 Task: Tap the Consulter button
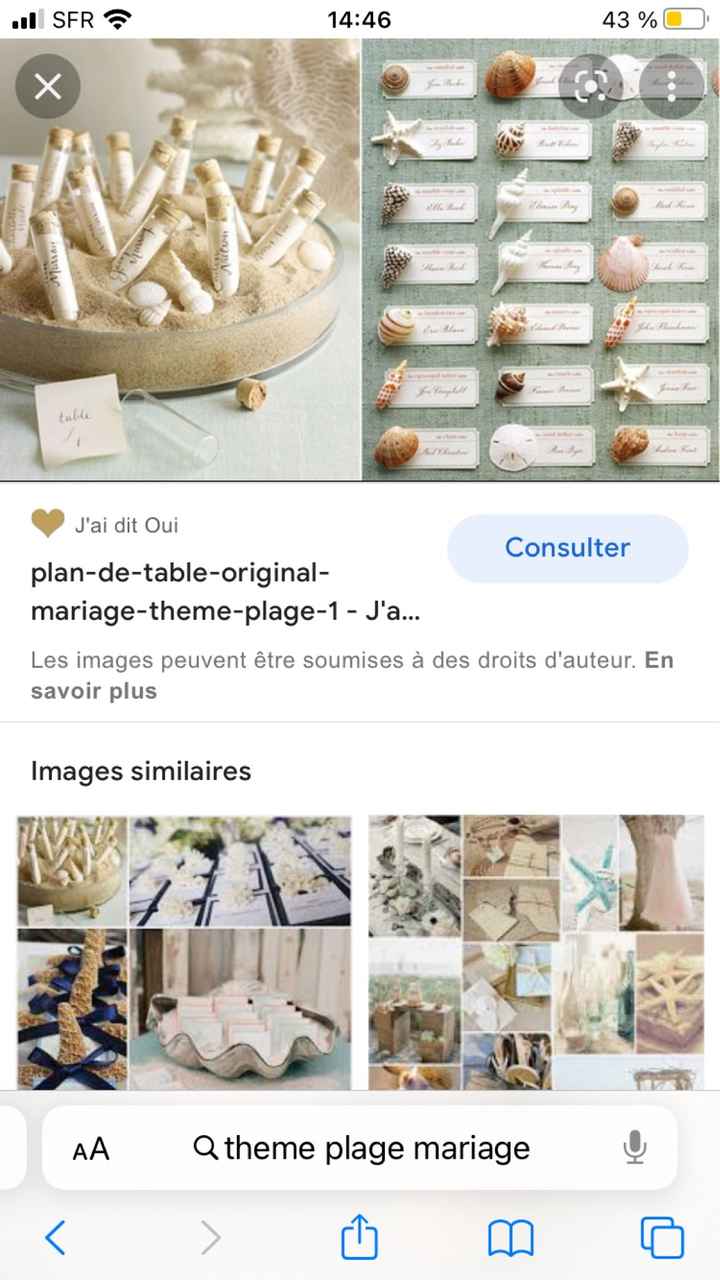click(x=567, y=548)
